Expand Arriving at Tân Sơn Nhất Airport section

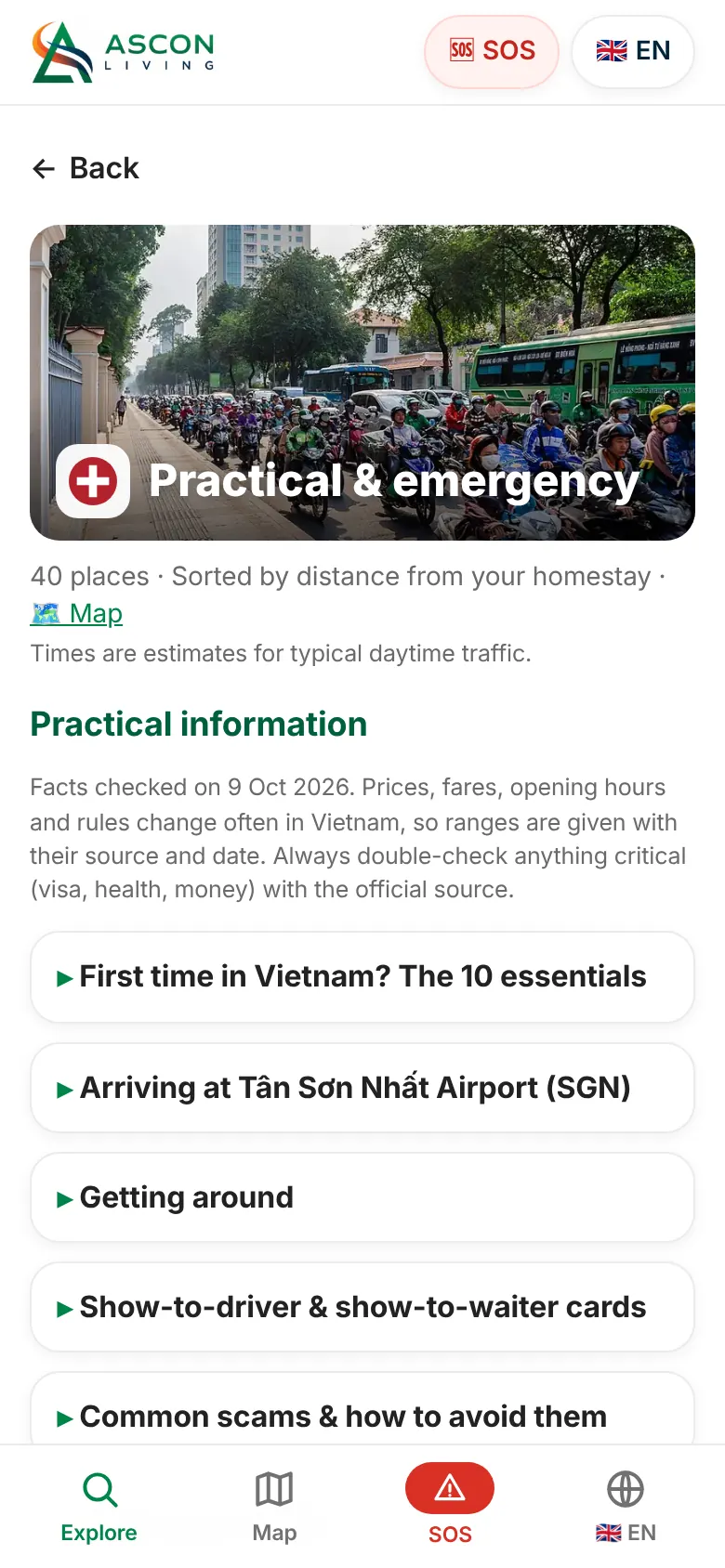(362, 1088)
